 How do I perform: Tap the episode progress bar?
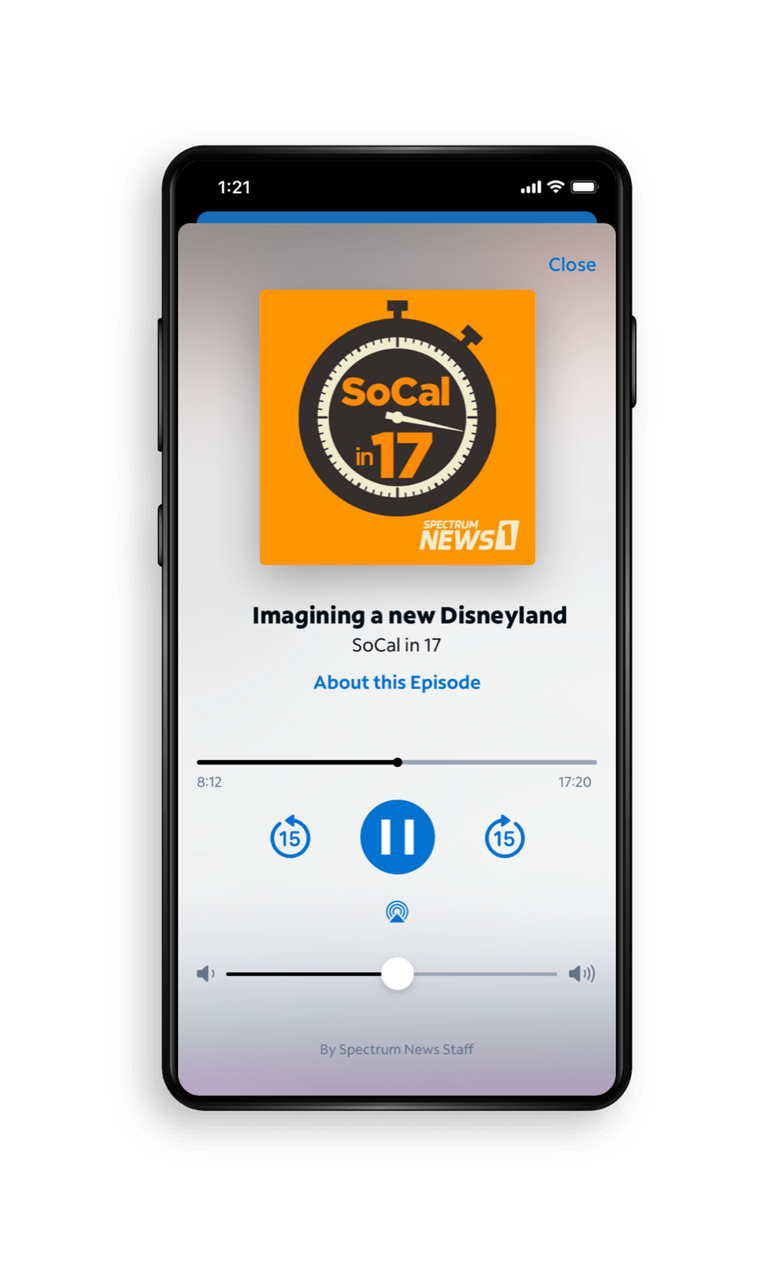pos(397,762)
